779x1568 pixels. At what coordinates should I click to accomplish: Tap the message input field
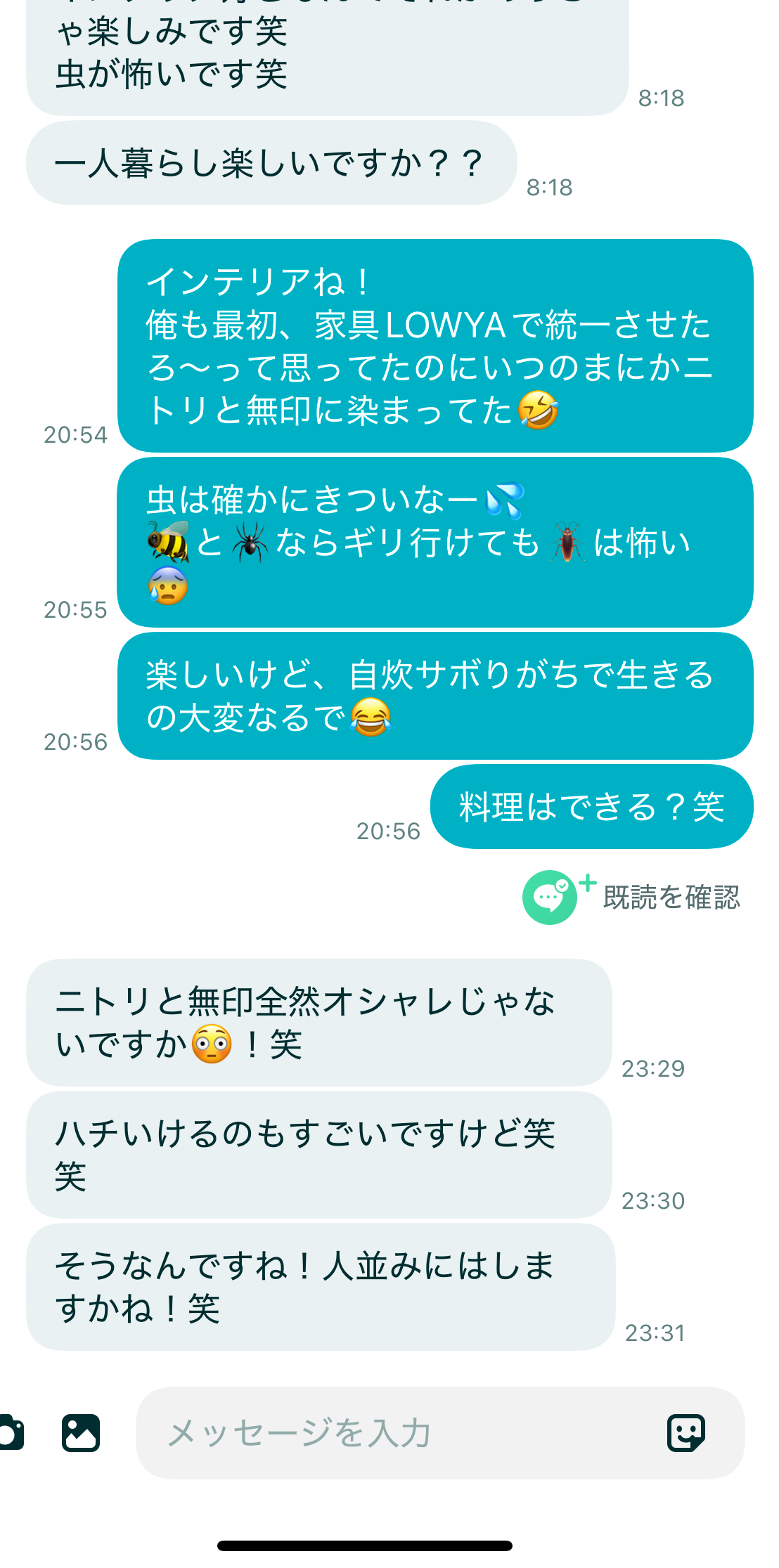[x=394, y=1433]
